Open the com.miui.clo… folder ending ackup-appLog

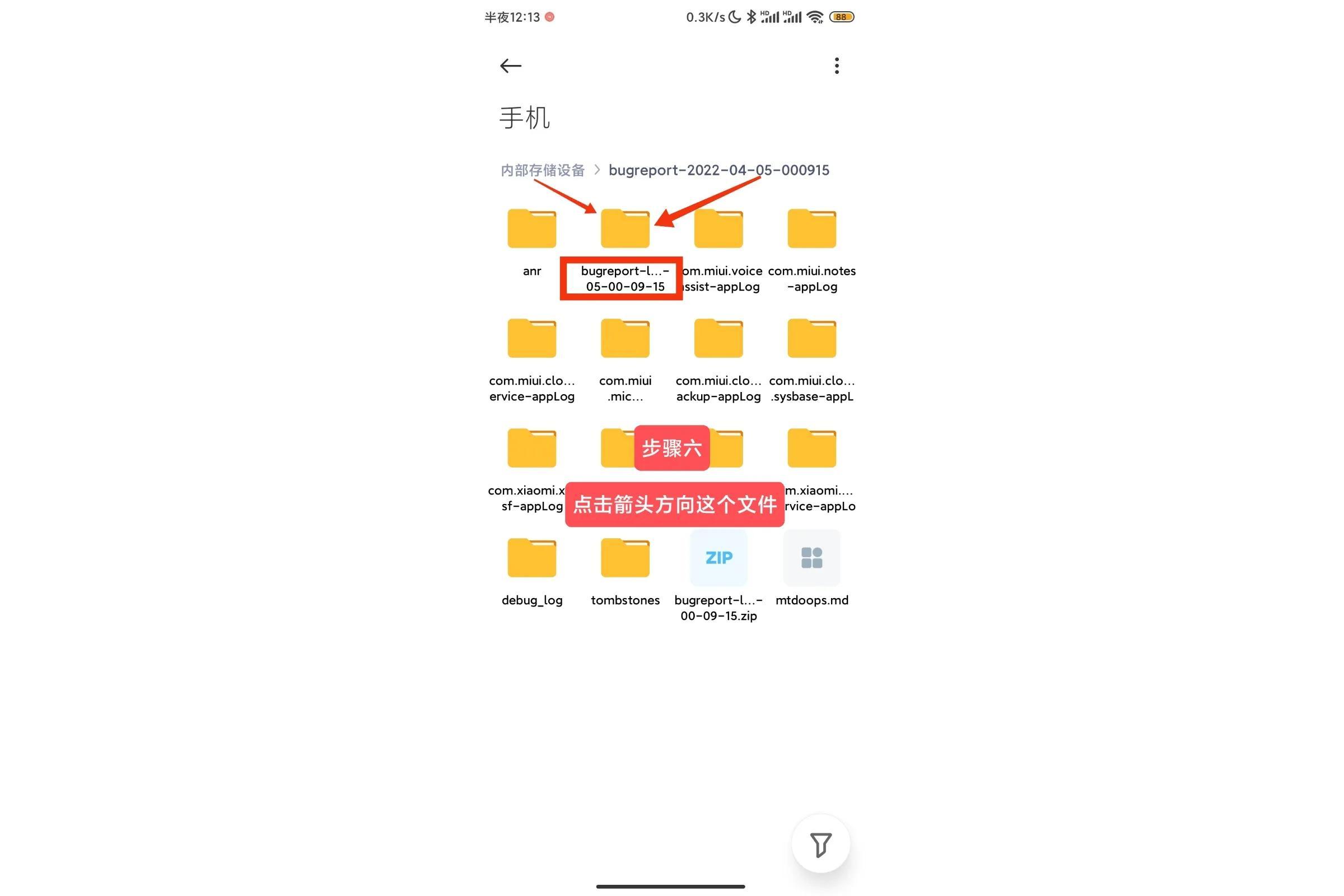coord(718,339)
